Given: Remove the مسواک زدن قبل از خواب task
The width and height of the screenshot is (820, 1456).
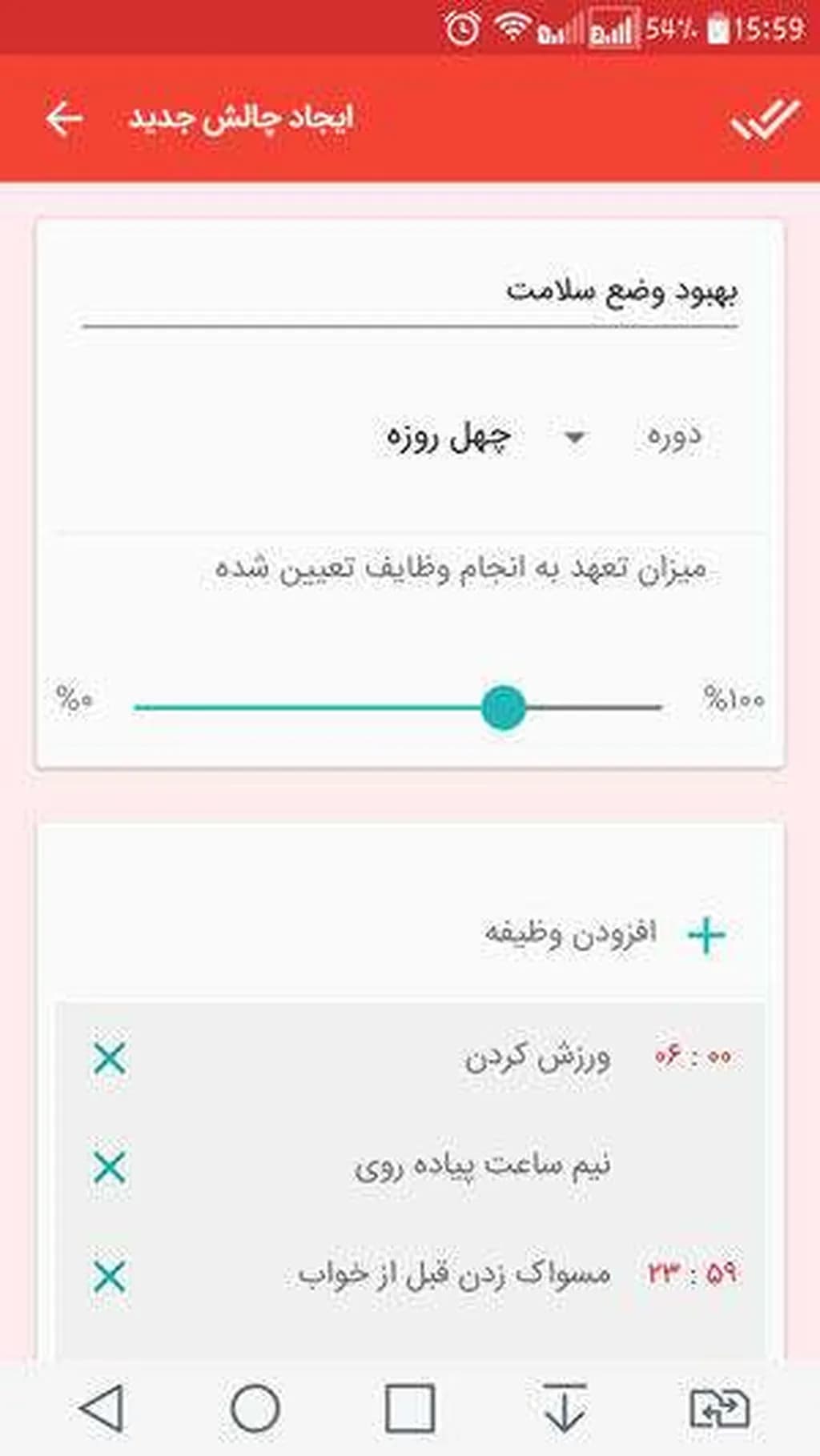Looking at the screenshot, I should point(110,1276).
